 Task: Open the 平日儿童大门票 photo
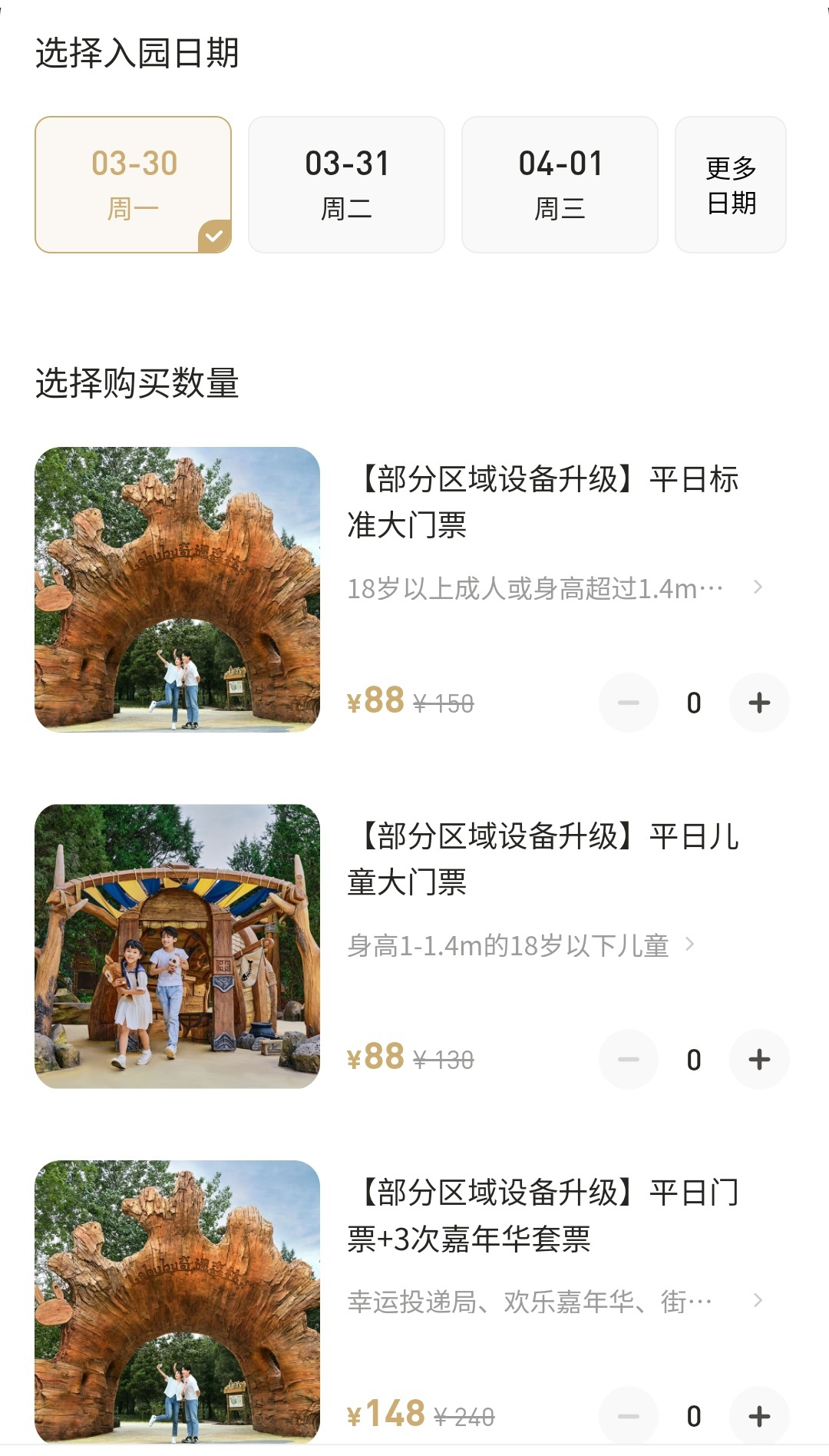point(177,946)
